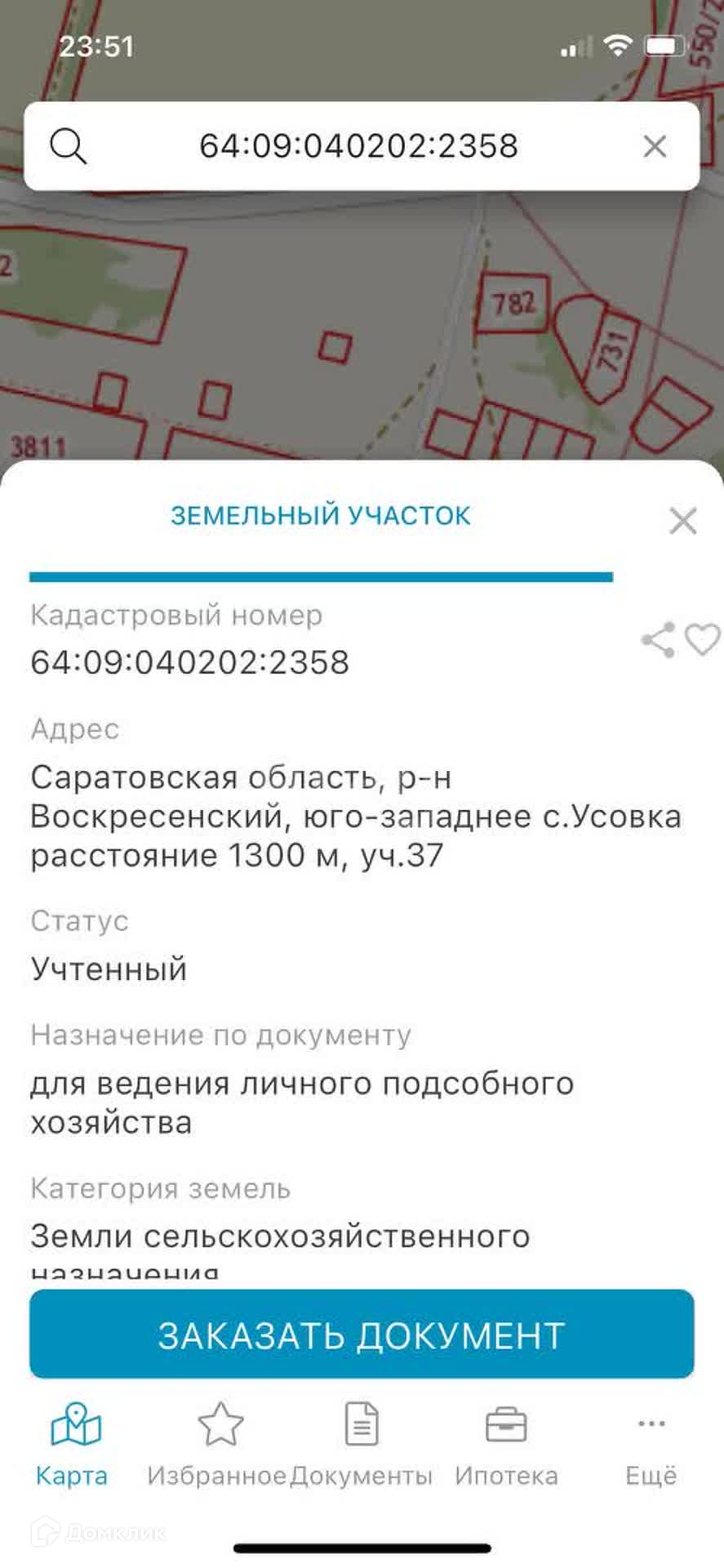Add the plot to favorites with the heart
The height and width of the screenshot is (1568, 724).
[x=702, y=639]
